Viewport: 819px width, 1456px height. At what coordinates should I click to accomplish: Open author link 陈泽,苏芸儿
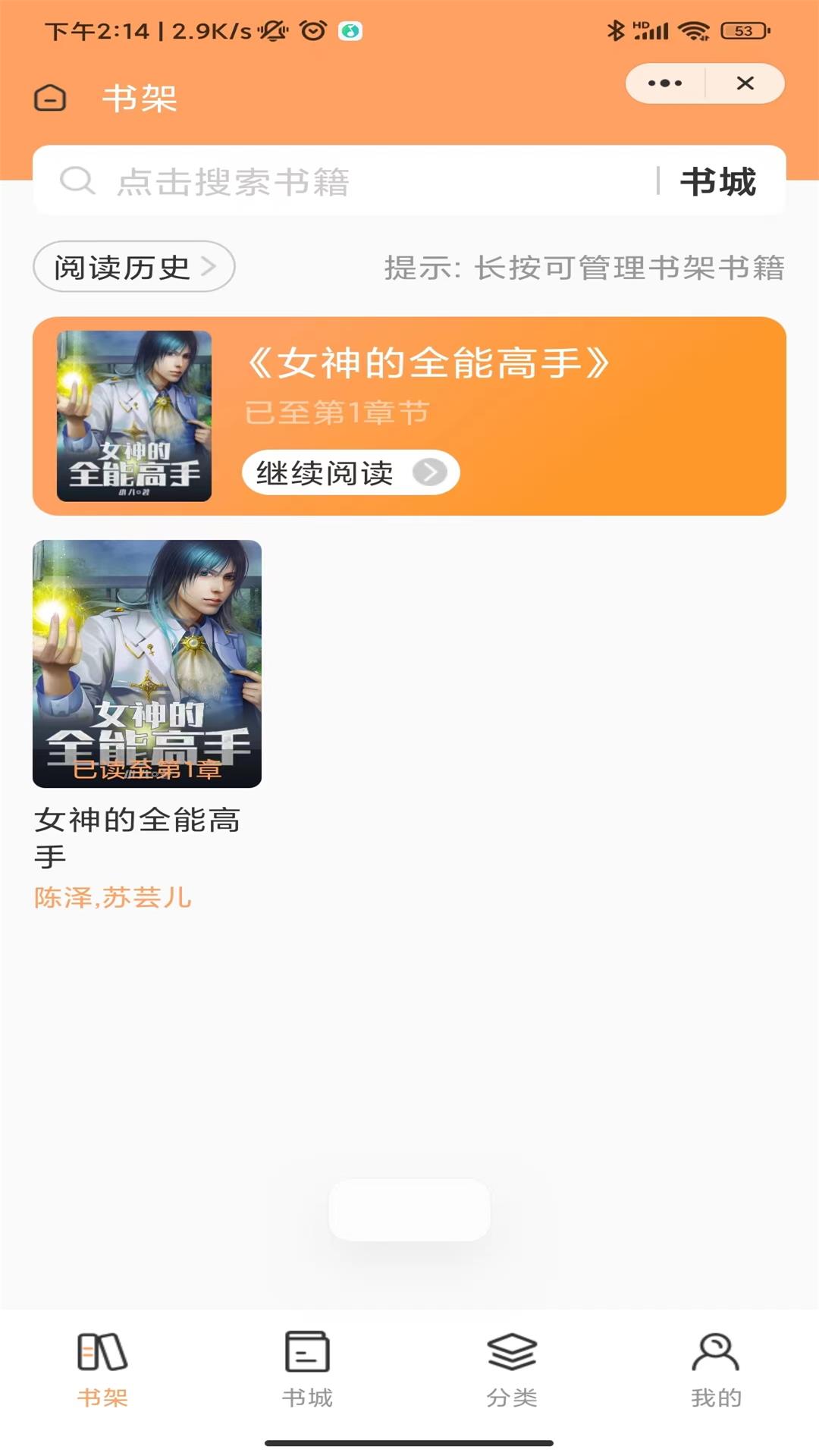point(112,899)
